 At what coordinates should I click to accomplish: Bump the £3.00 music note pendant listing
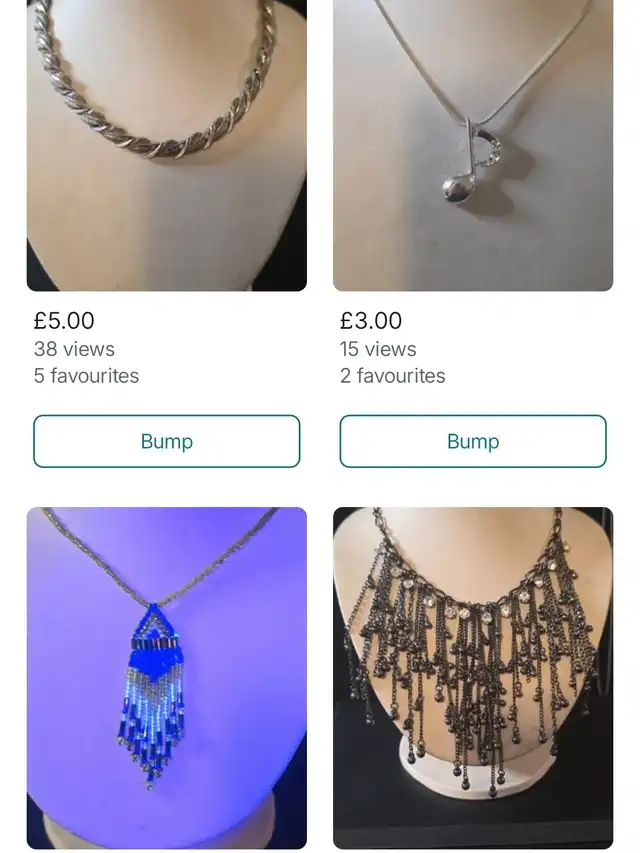click(x=473, y=441)
